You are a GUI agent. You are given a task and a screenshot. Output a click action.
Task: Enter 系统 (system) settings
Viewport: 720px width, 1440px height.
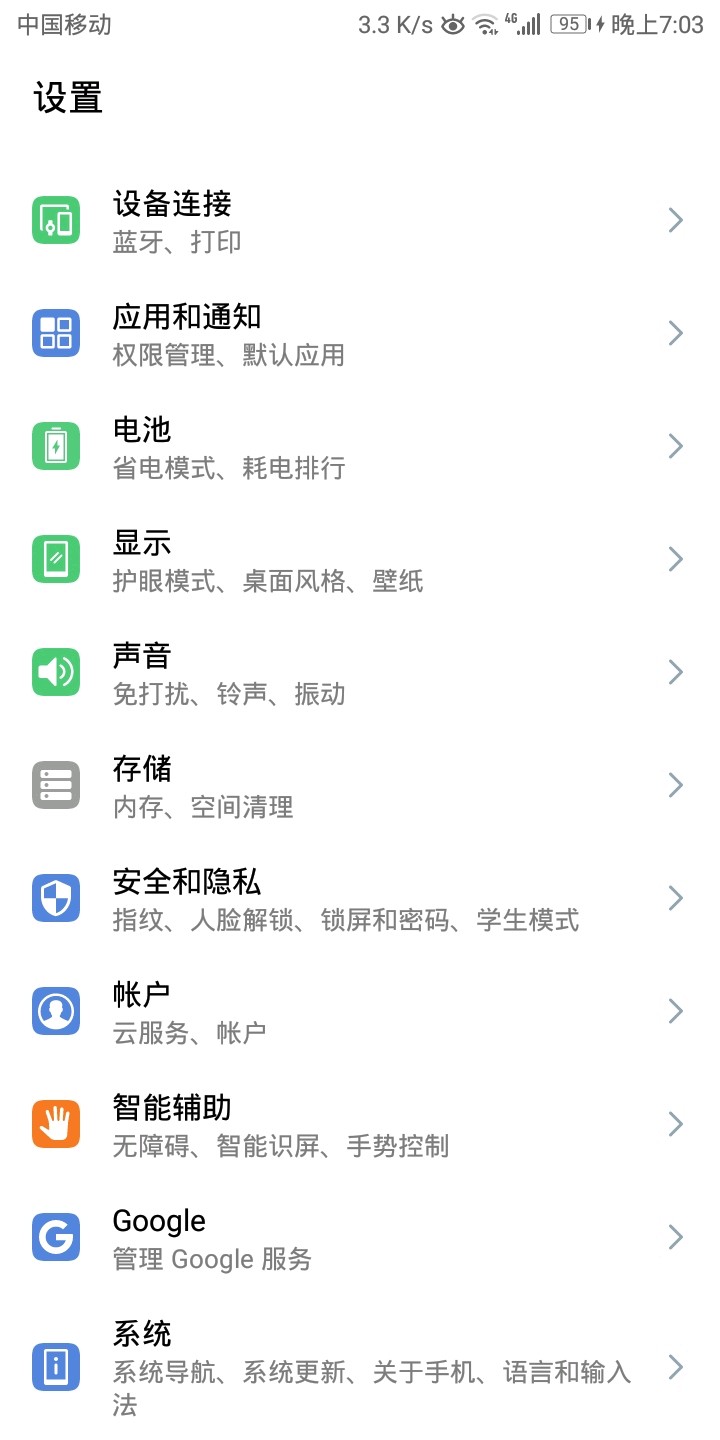360,1366
